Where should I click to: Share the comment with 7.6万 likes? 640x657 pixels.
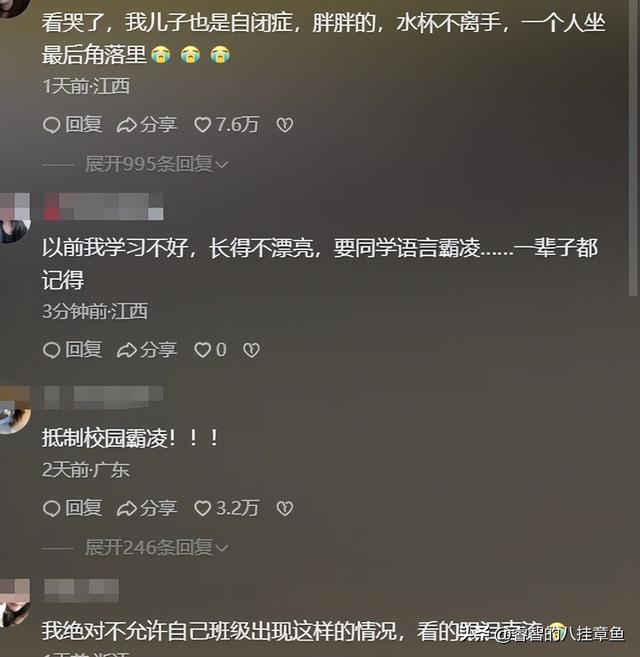147,125
